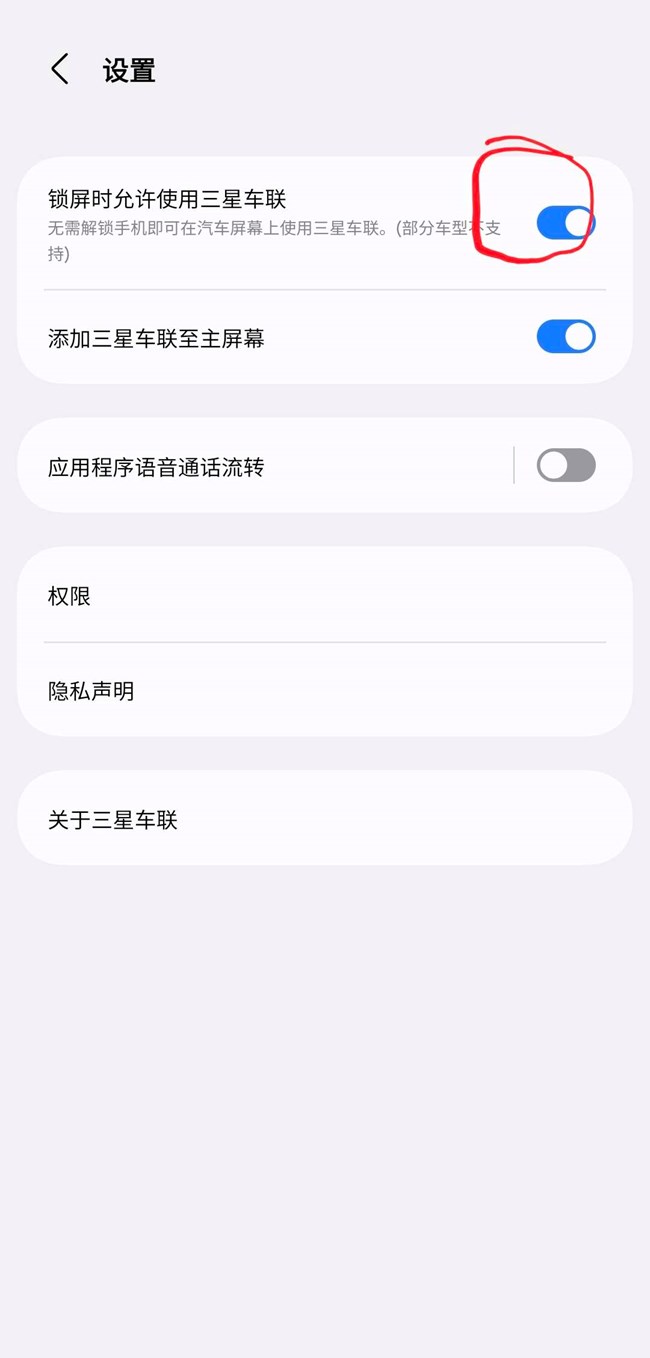The height and width of the screenshot is (1358, 650).
Task: View the 隐私声明 page
Action: coord(324,691)
